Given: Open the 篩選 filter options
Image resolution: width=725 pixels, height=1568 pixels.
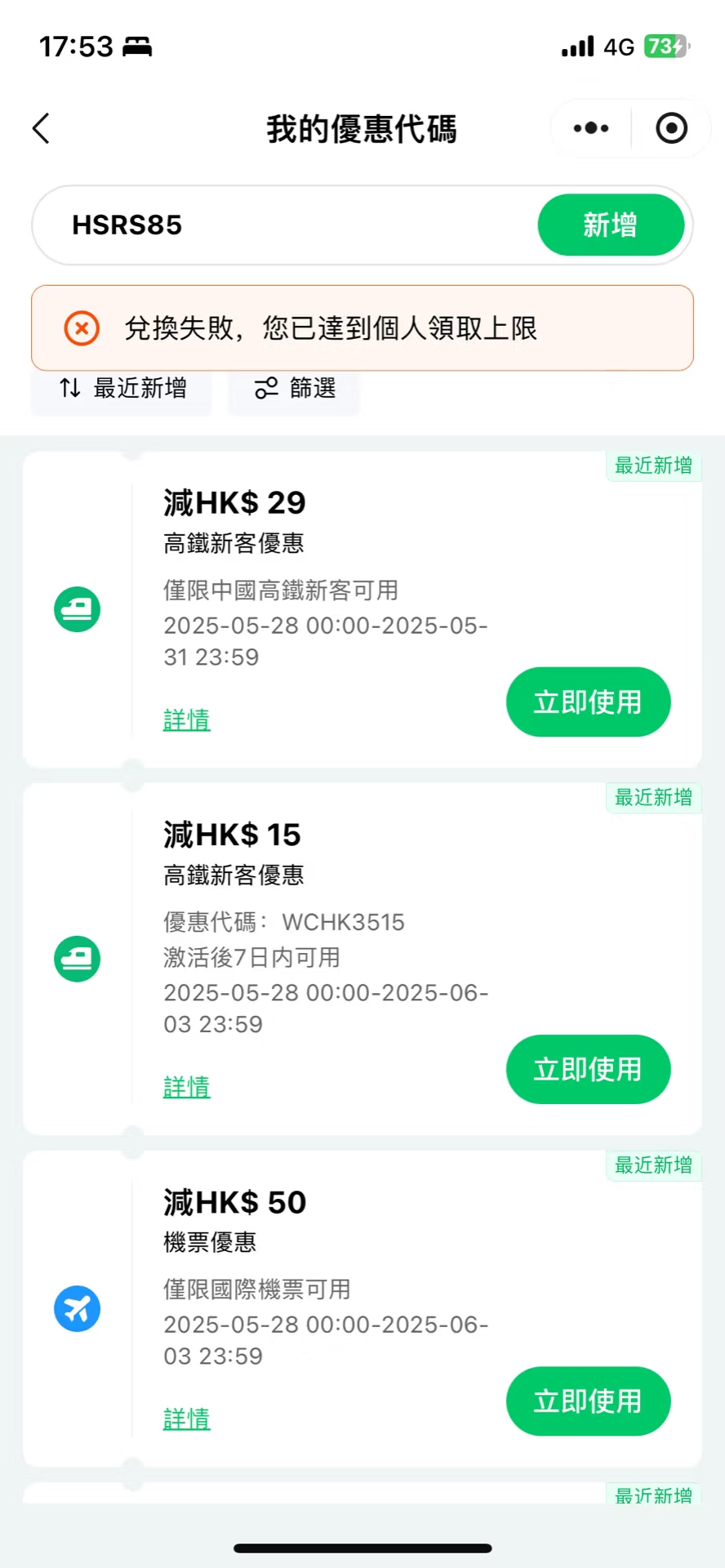Looking at the screenshot, I should [295, 389].
